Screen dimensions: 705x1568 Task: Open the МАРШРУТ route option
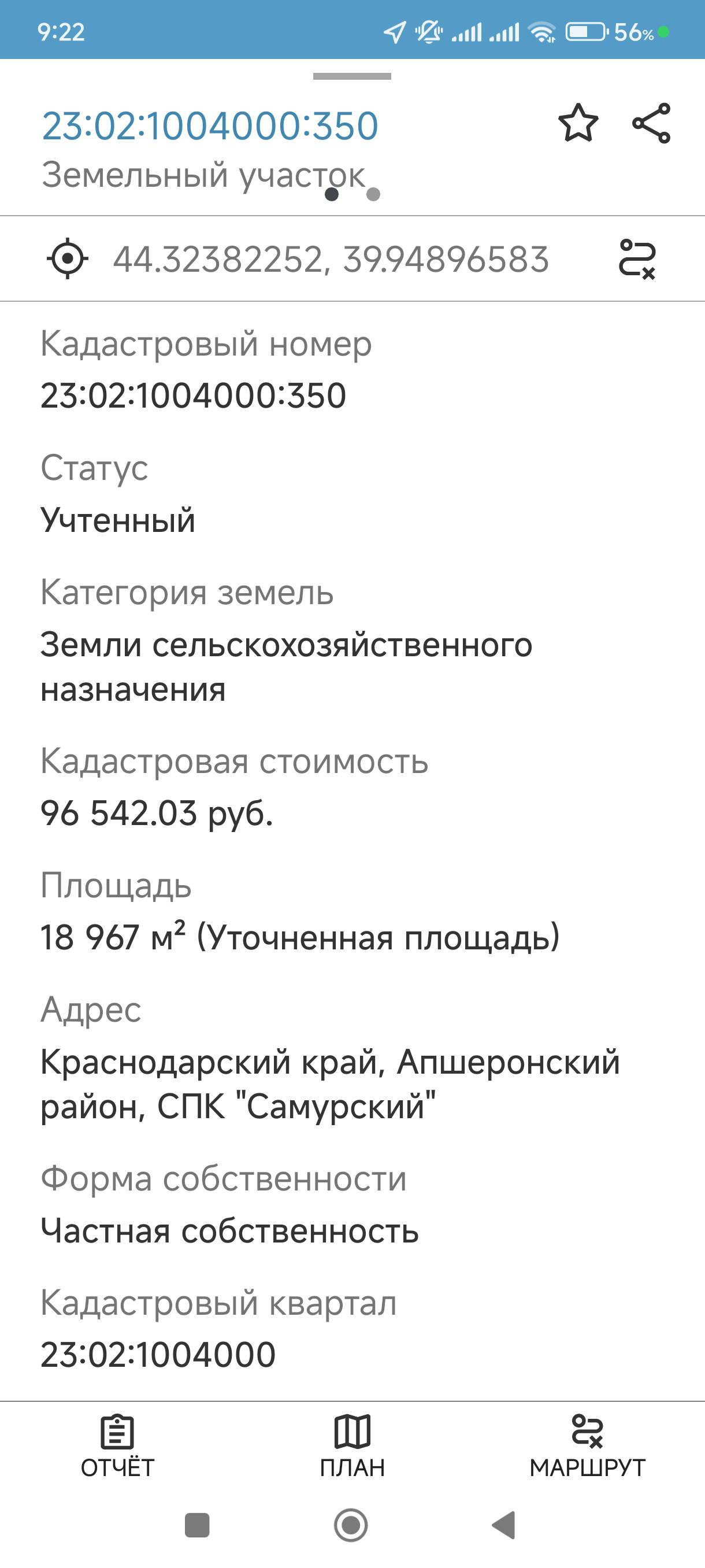pyautogui.click(x=587, y=1446)
